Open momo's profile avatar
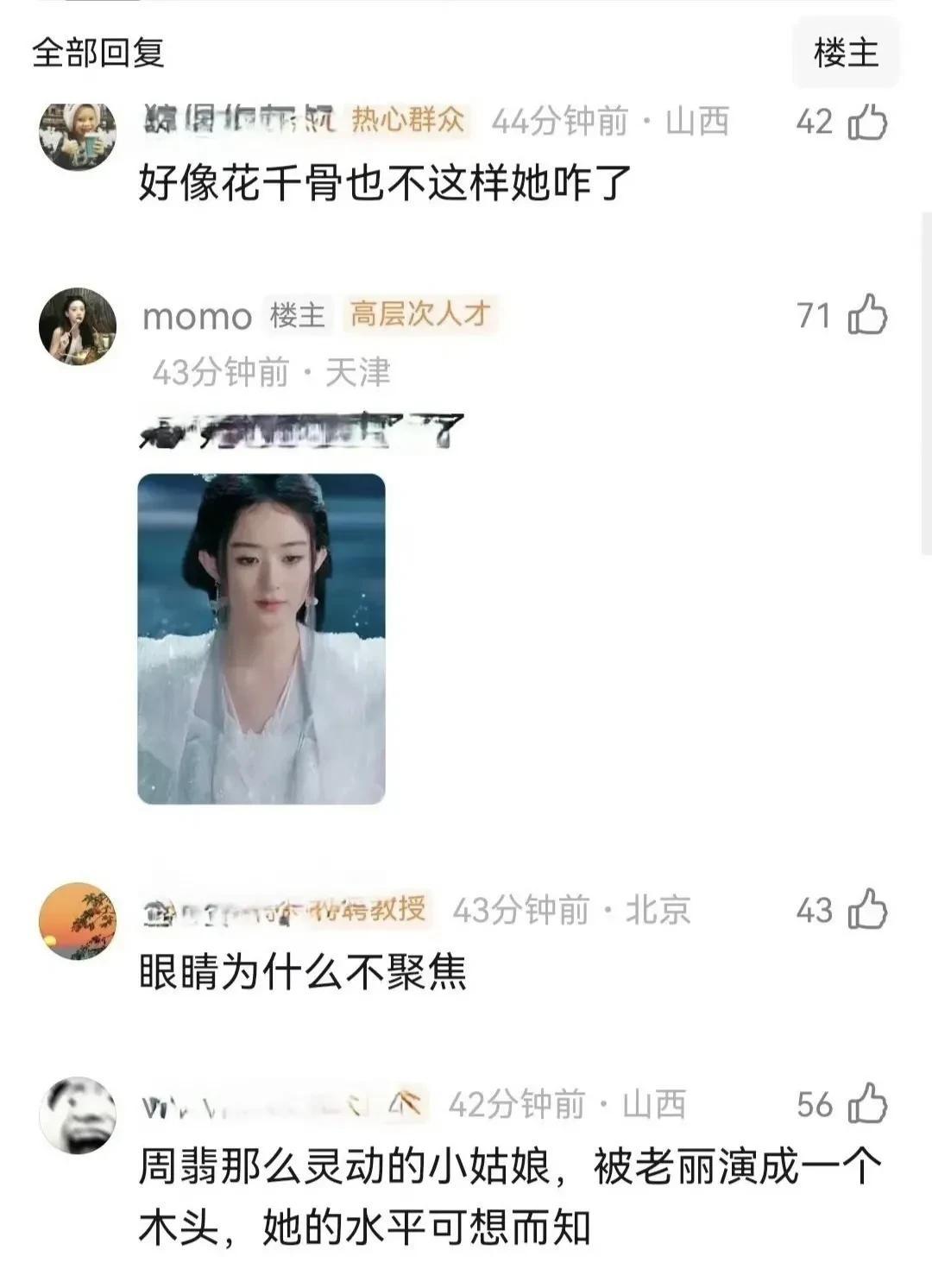Screen dimensions: 932x1288 78,326
